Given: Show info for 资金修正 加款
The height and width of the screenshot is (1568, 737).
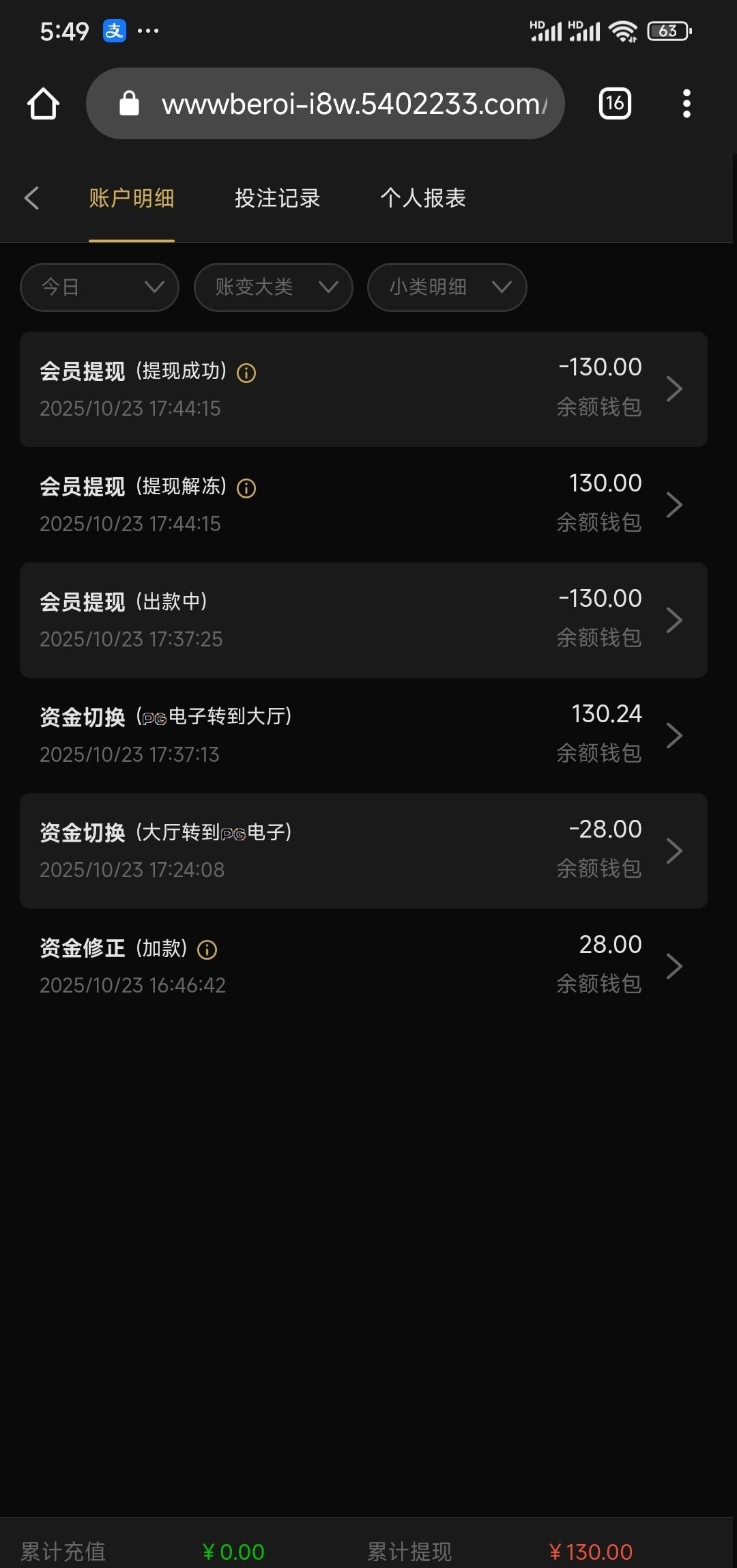Looking at the screenshot, I should (207, 950).
